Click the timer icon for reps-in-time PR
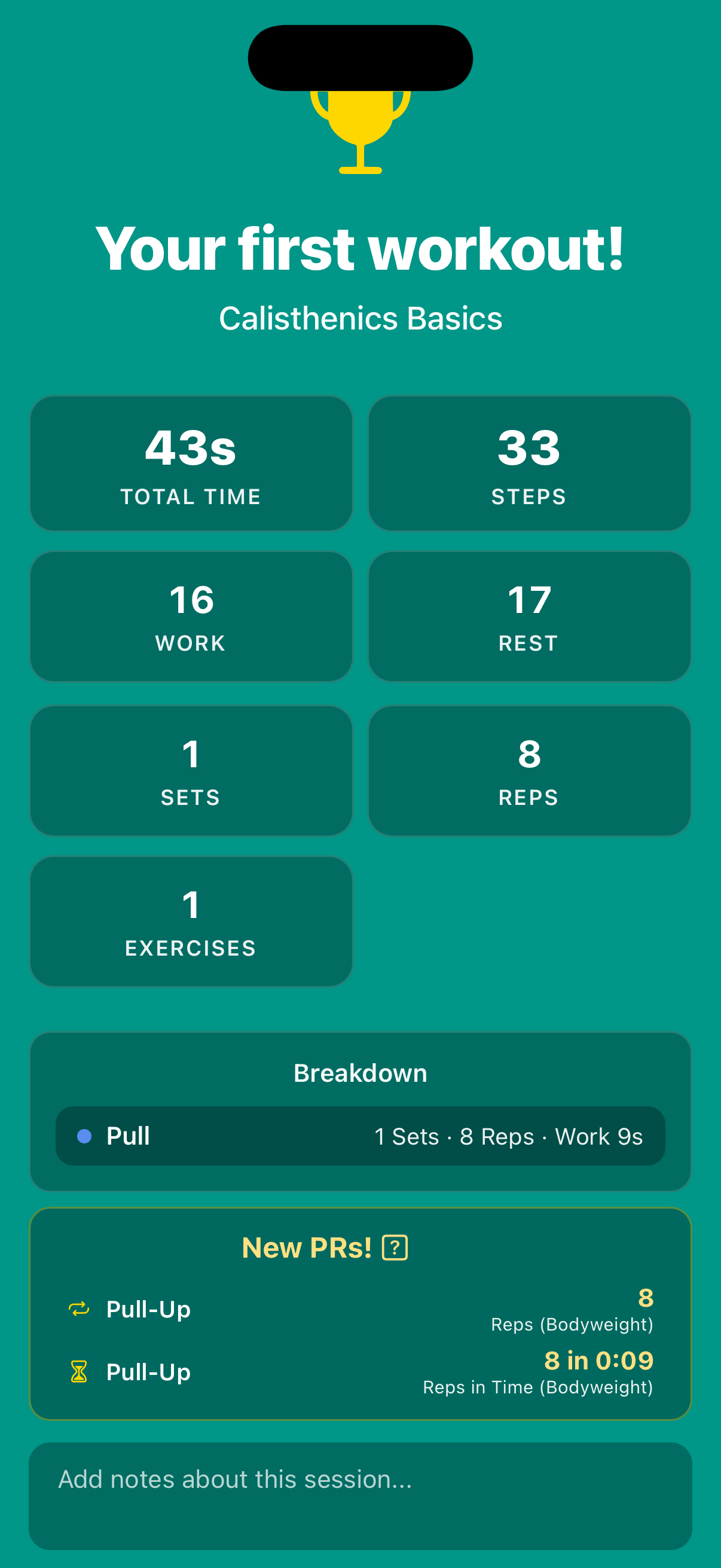 pos(79,1371)
